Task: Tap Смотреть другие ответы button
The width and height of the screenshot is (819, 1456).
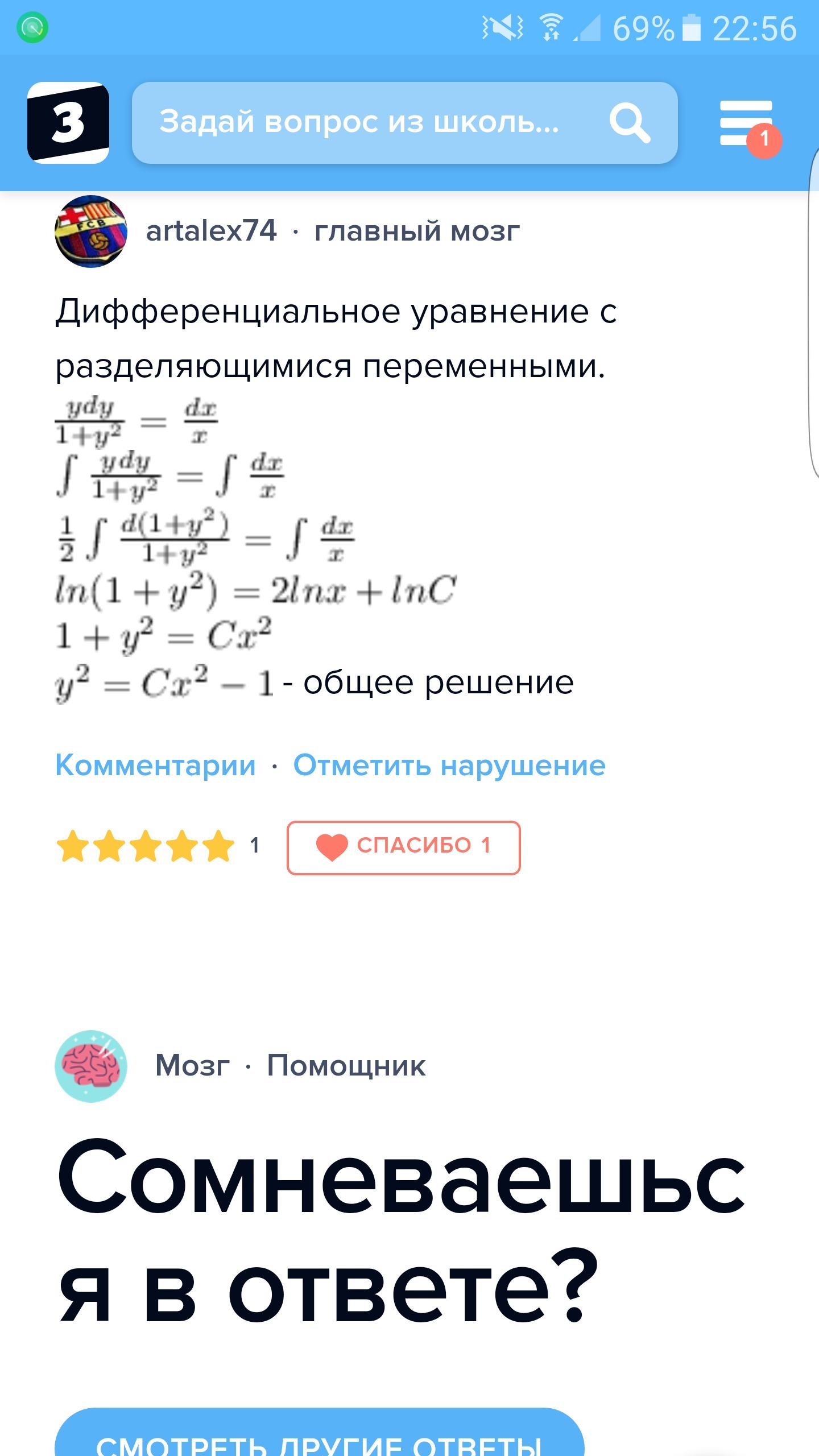Action: [x=320, y=1432]
